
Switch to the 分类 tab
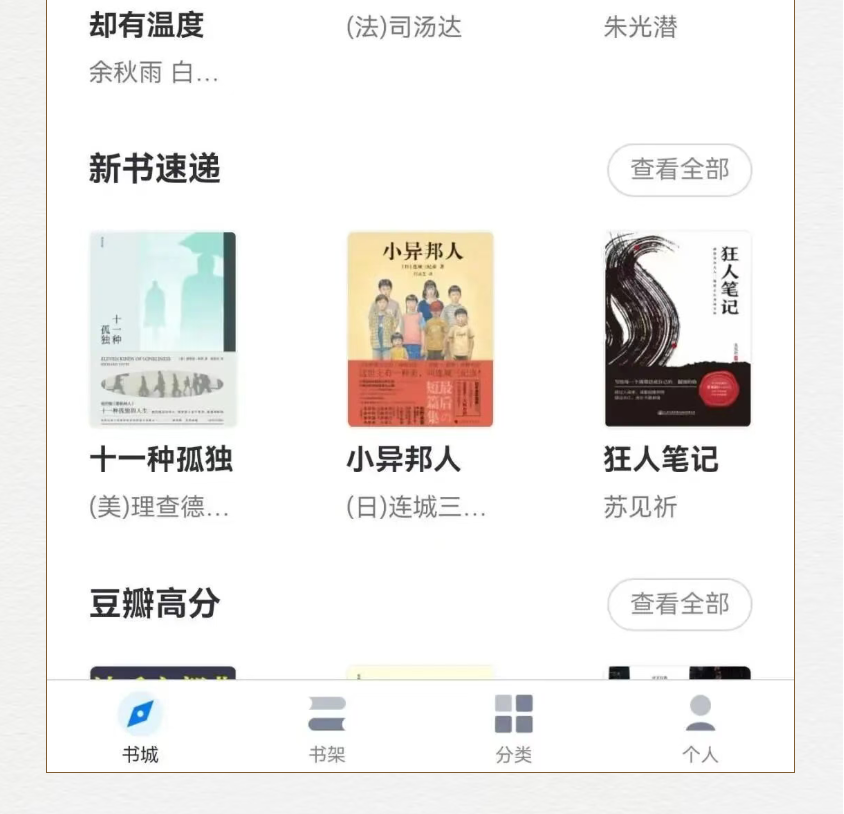click(x=513, y=728)
